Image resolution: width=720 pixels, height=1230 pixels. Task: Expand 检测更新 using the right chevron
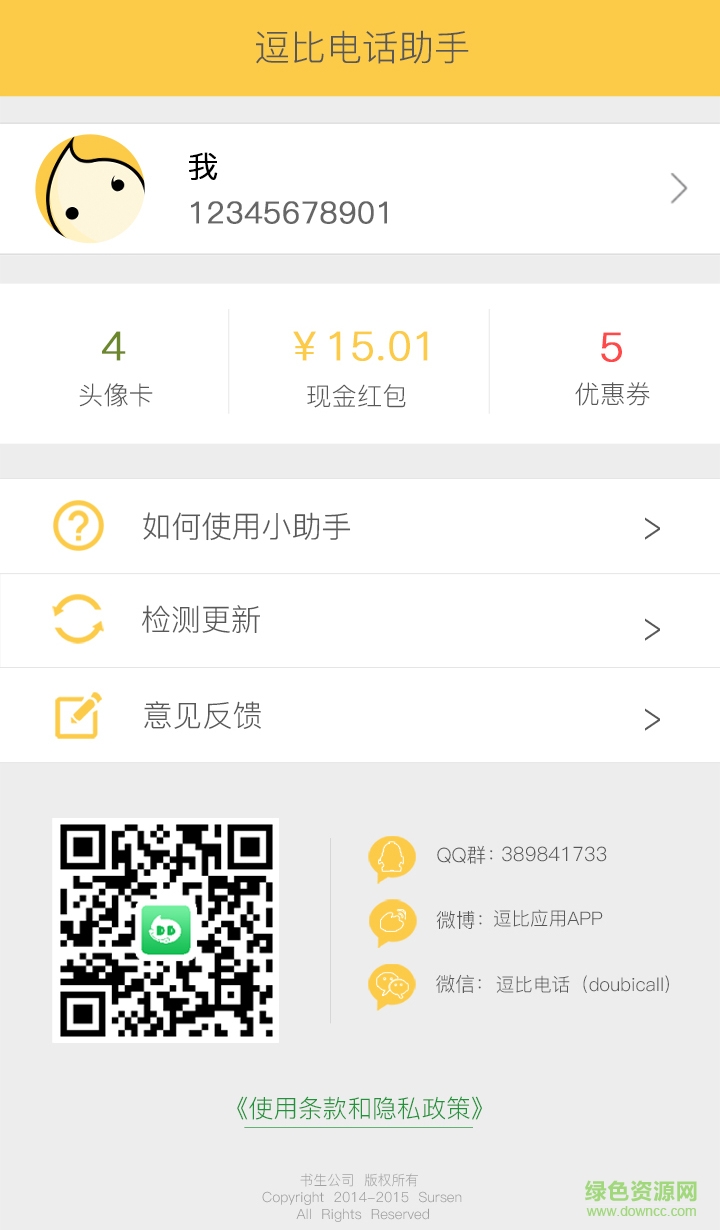click(652, 630)
